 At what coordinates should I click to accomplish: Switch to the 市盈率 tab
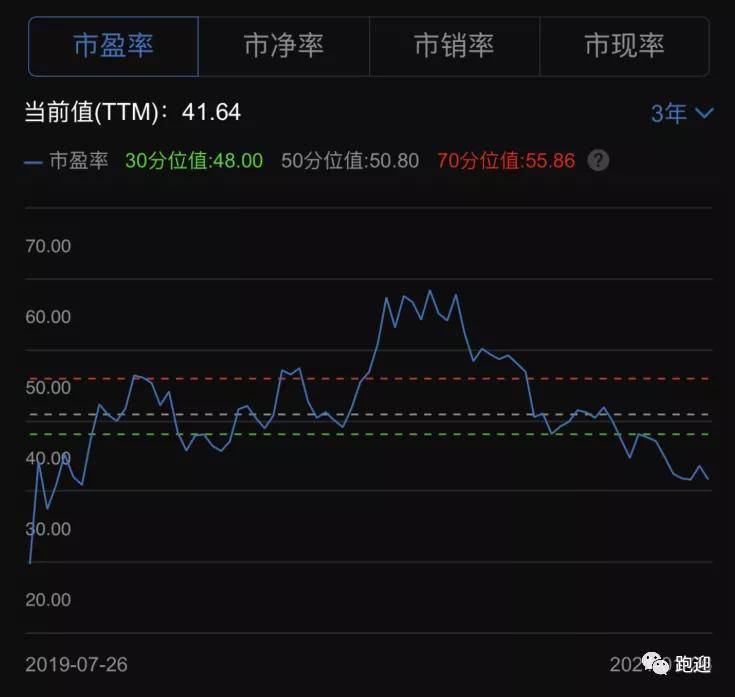114,45
